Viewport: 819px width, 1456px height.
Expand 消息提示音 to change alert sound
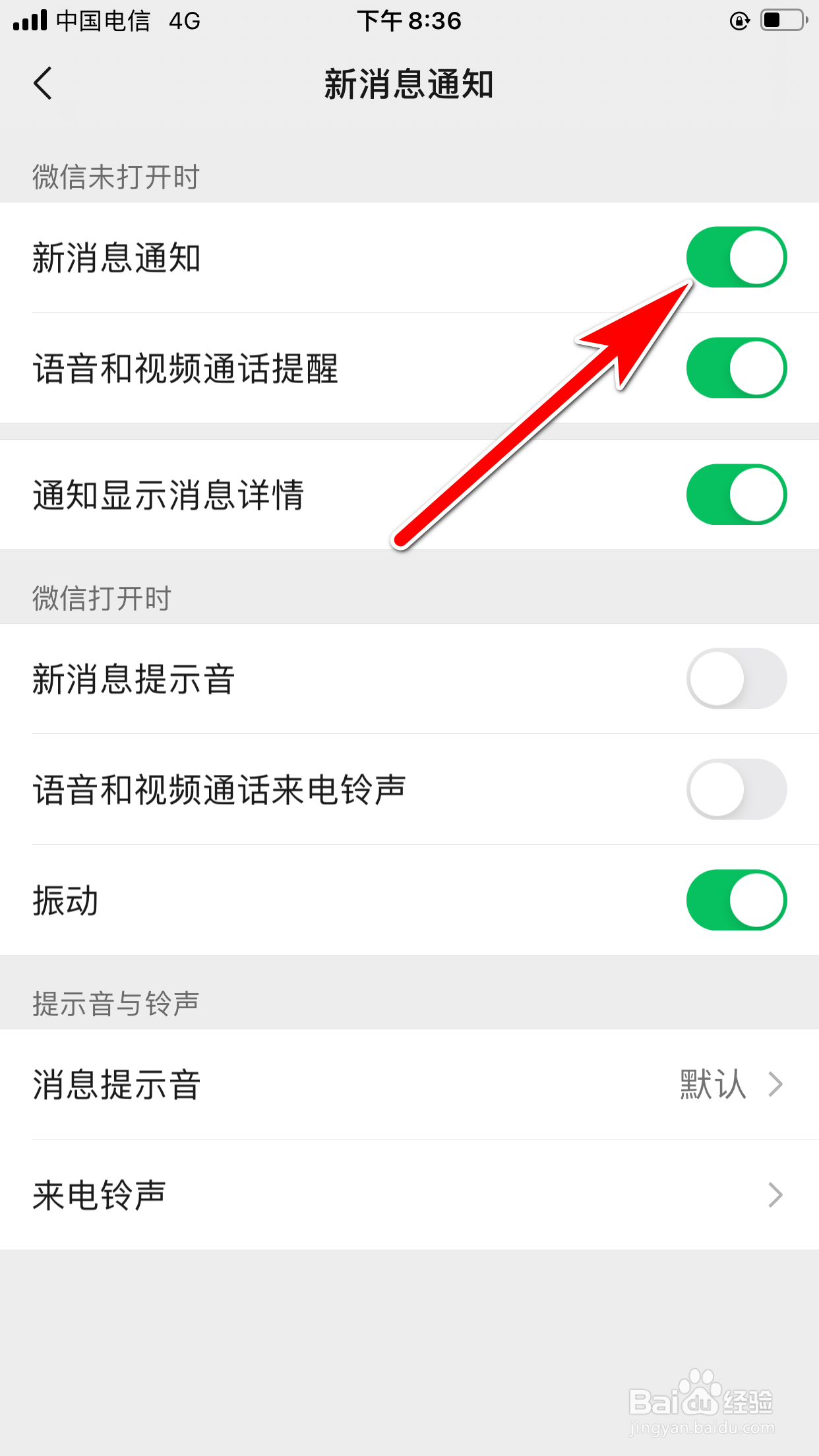click(775, 1084)
